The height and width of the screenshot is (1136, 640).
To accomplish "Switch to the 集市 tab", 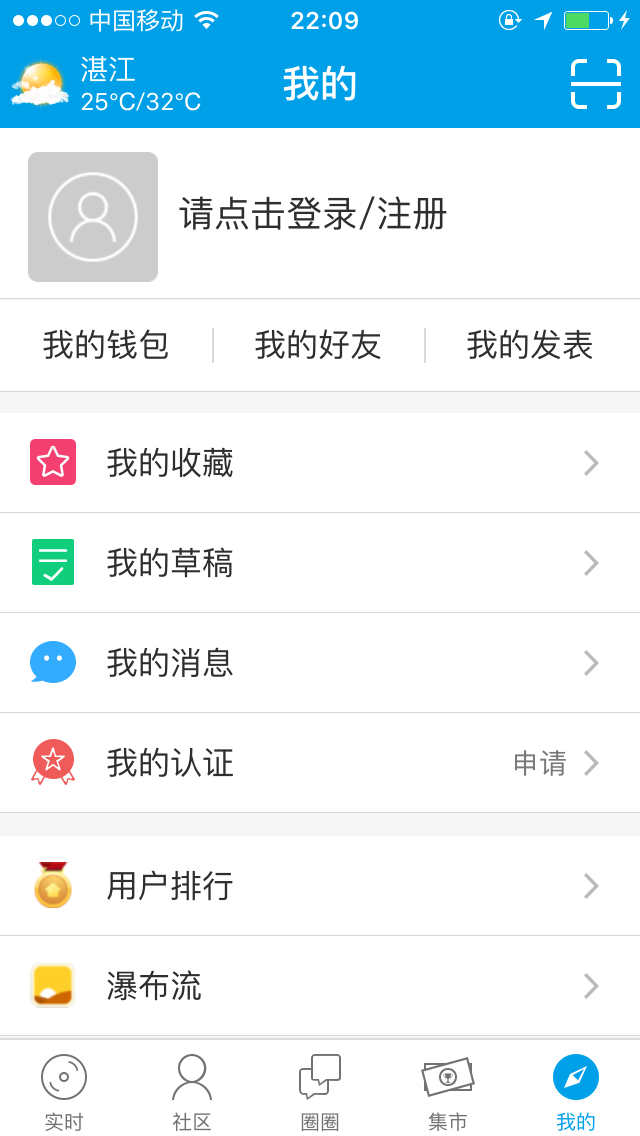I will (448, 1090).
